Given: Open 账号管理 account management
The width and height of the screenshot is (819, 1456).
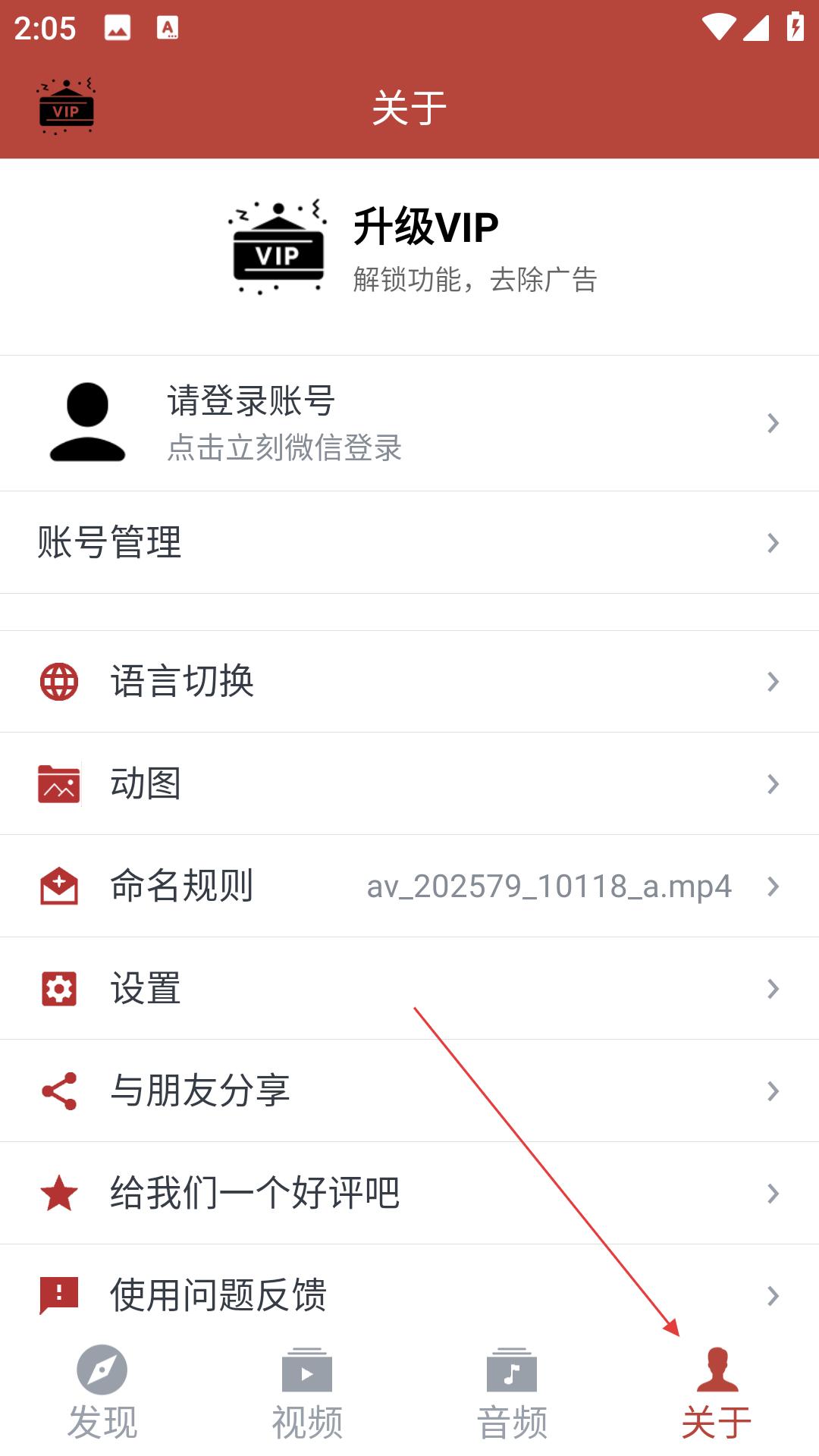Looking at the screenshot, I should click(409, 542).
